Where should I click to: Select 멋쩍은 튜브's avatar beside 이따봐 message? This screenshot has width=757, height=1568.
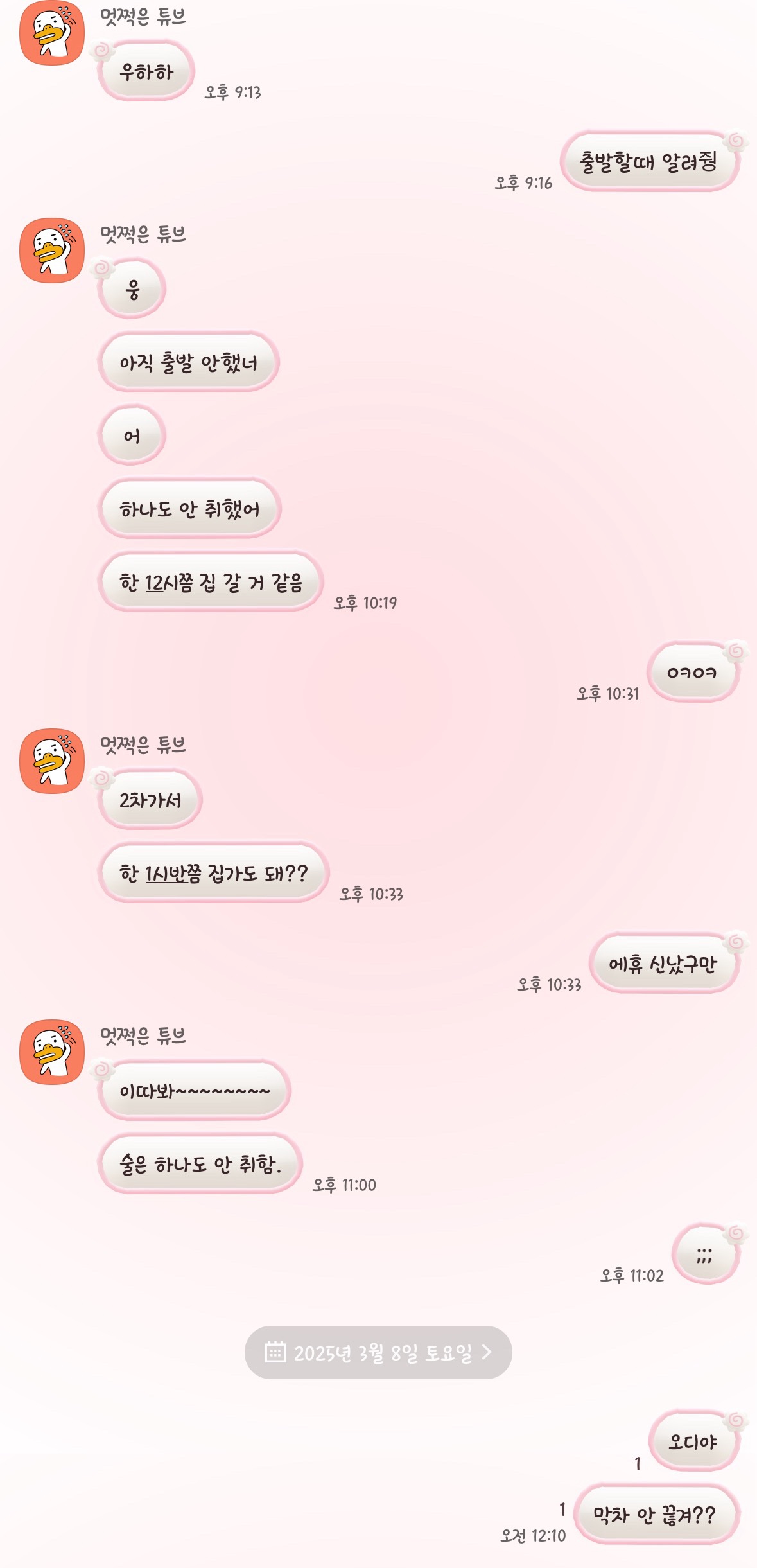tap(52, 1052)
